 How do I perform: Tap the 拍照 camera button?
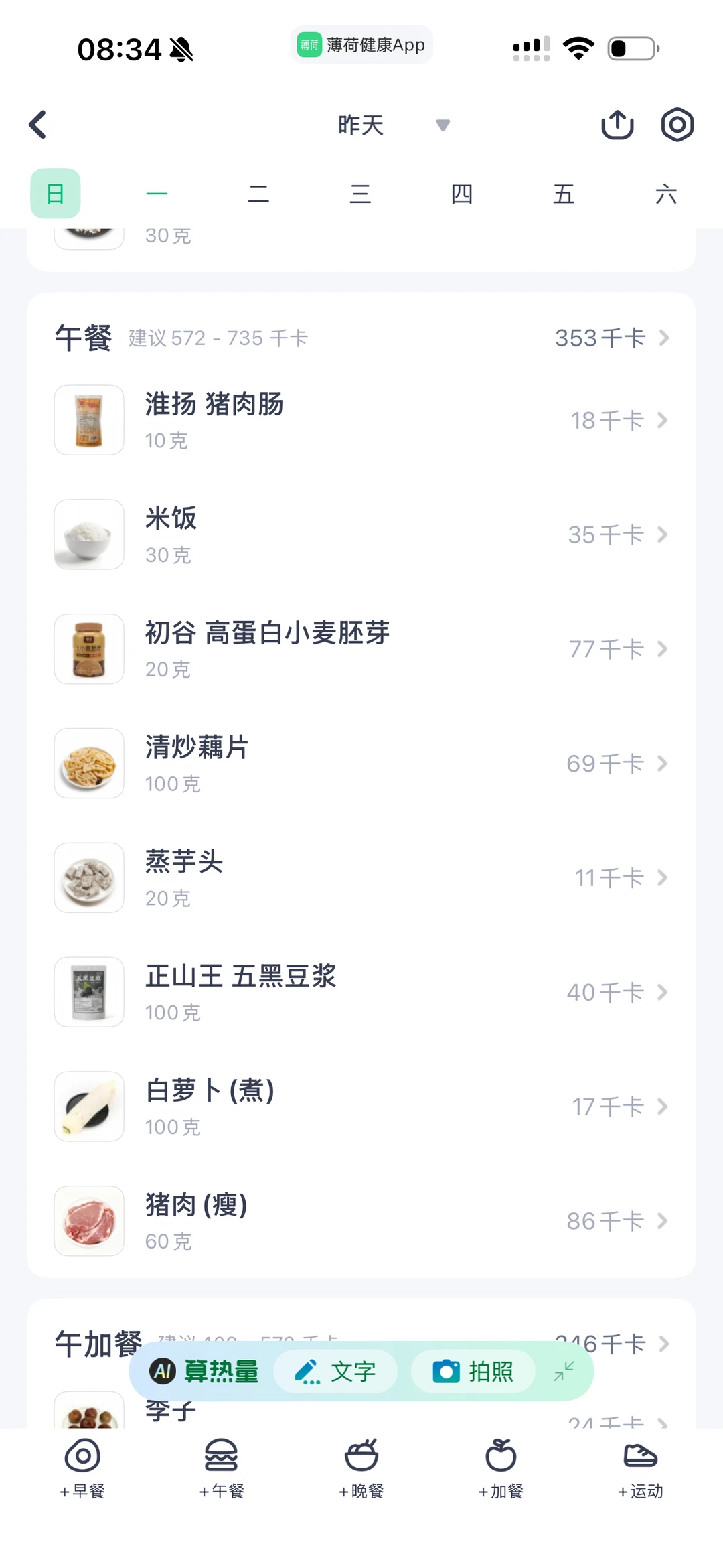pos(473,1372)
